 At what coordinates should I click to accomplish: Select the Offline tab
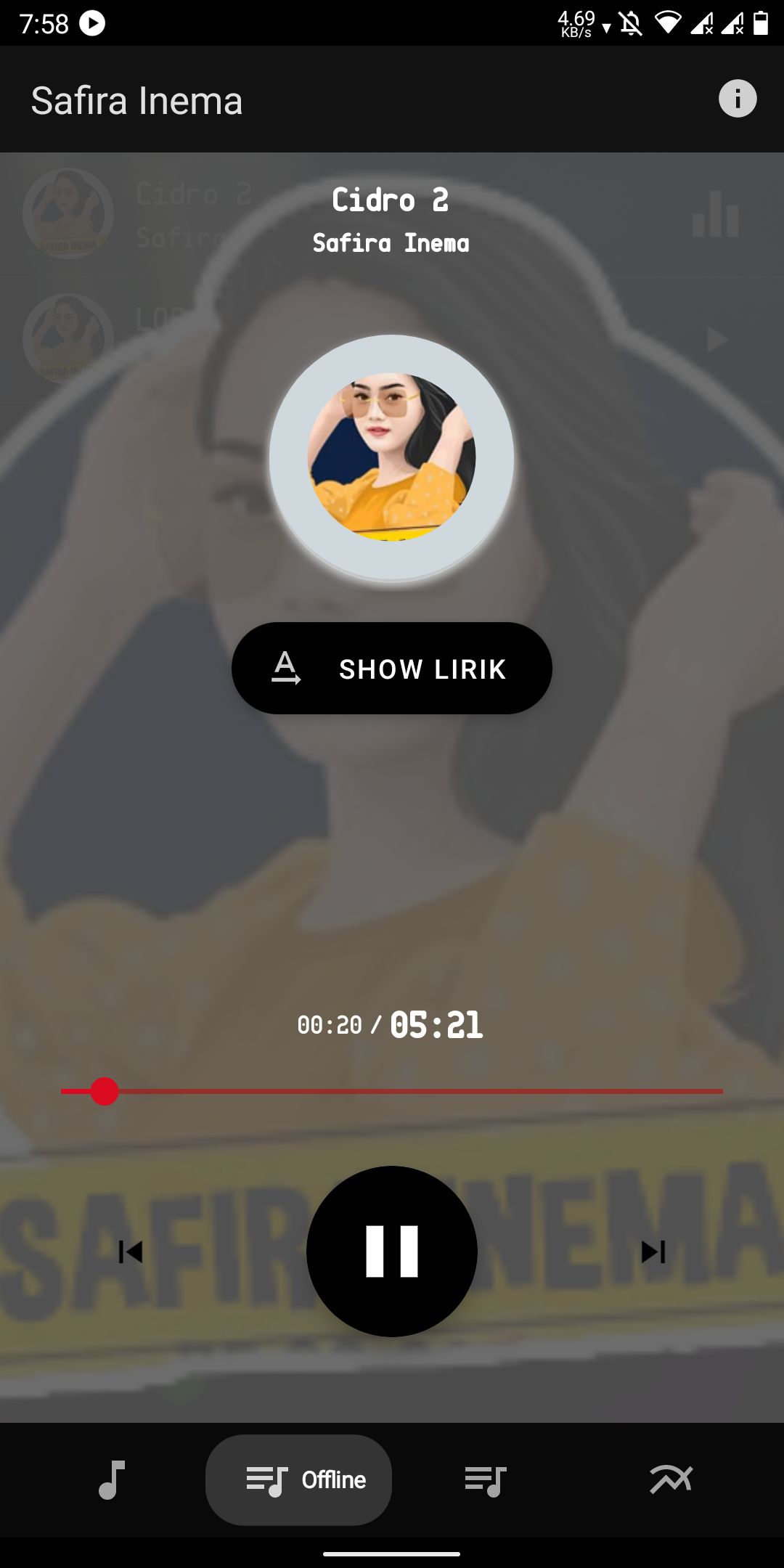point(298,1479)
